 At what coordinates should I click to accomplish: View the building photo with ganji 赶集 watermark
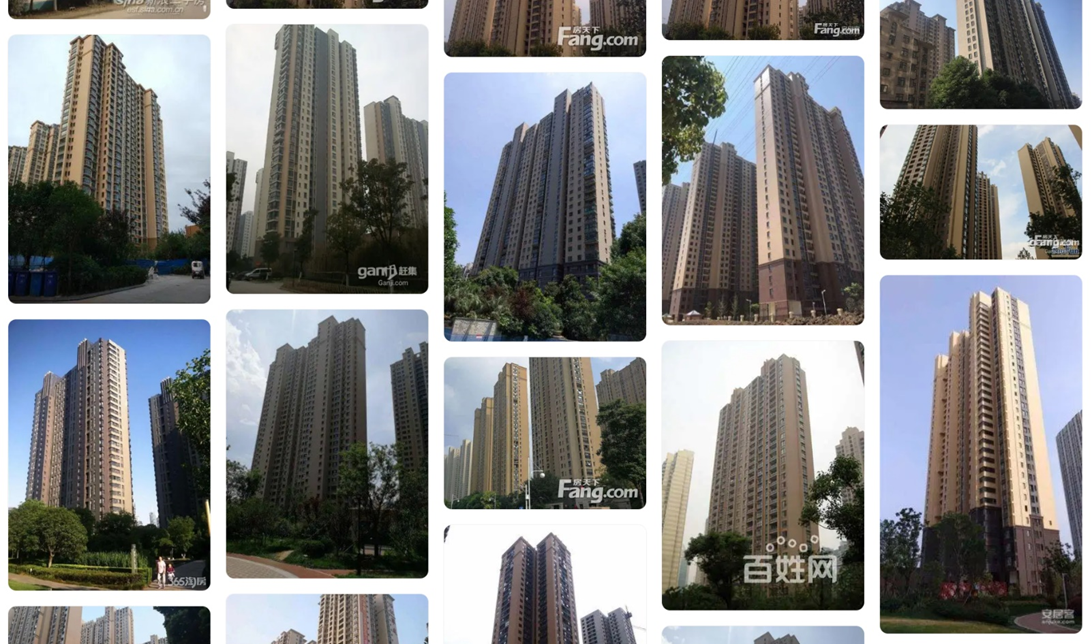tap(327, 159)
